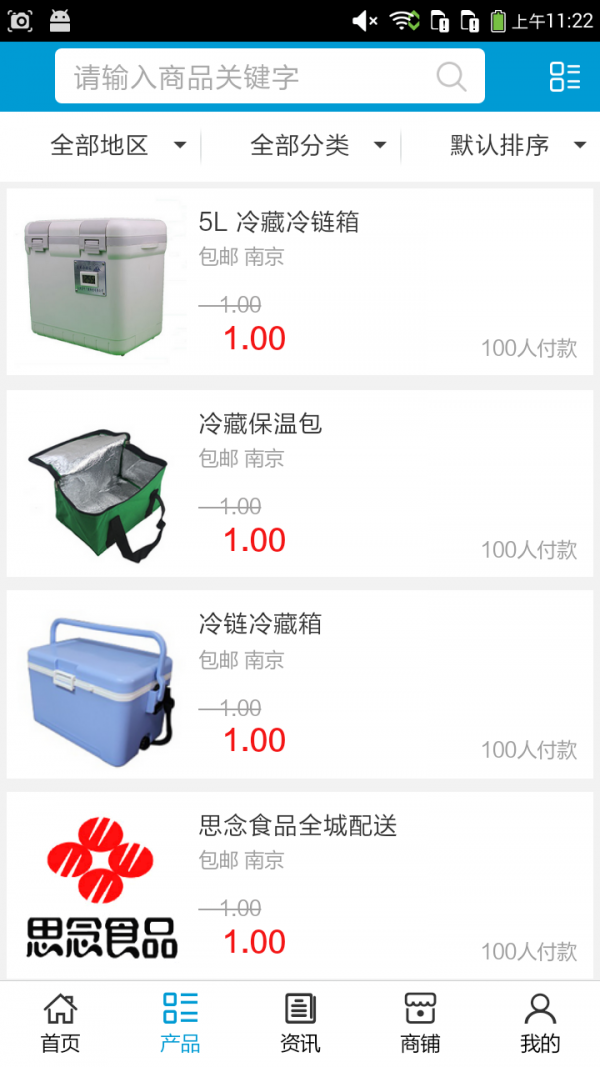Switch to the 资讯 news tab
Screen dimensions: 600x1067
tap(300, 1023)
